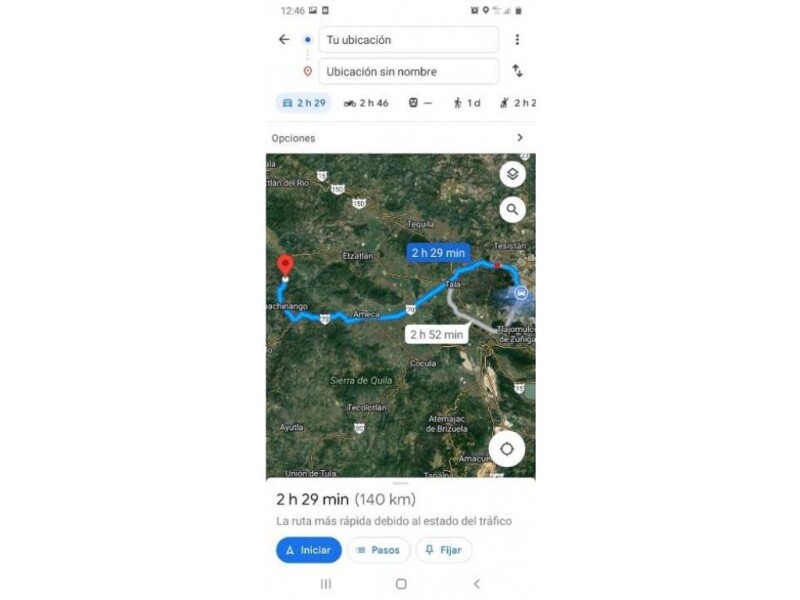This screenshot has width=800, height=600.
Task: Pin this route with Fijar
Action: tap(443, 550)
